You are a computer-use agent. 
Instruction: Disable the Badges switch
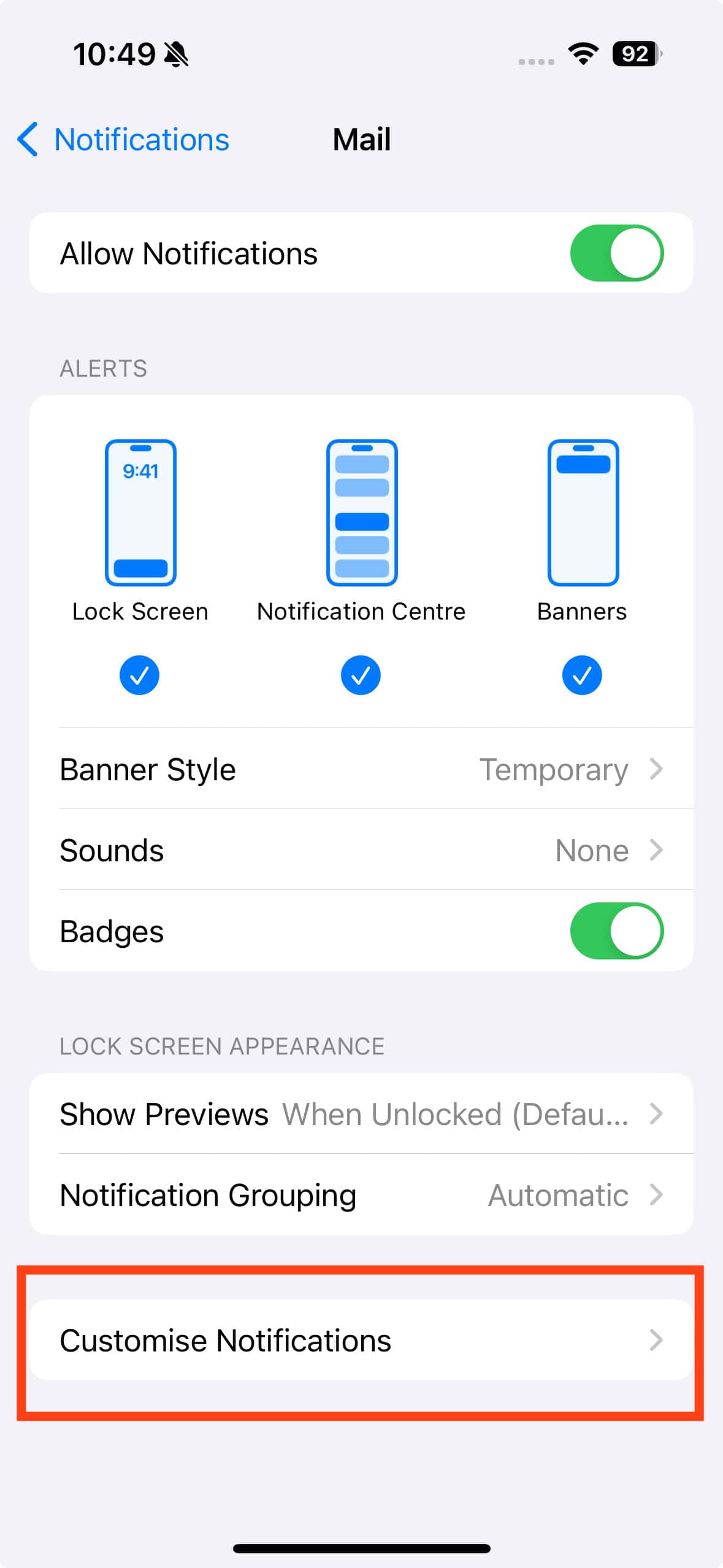click(x=616, y=931)
